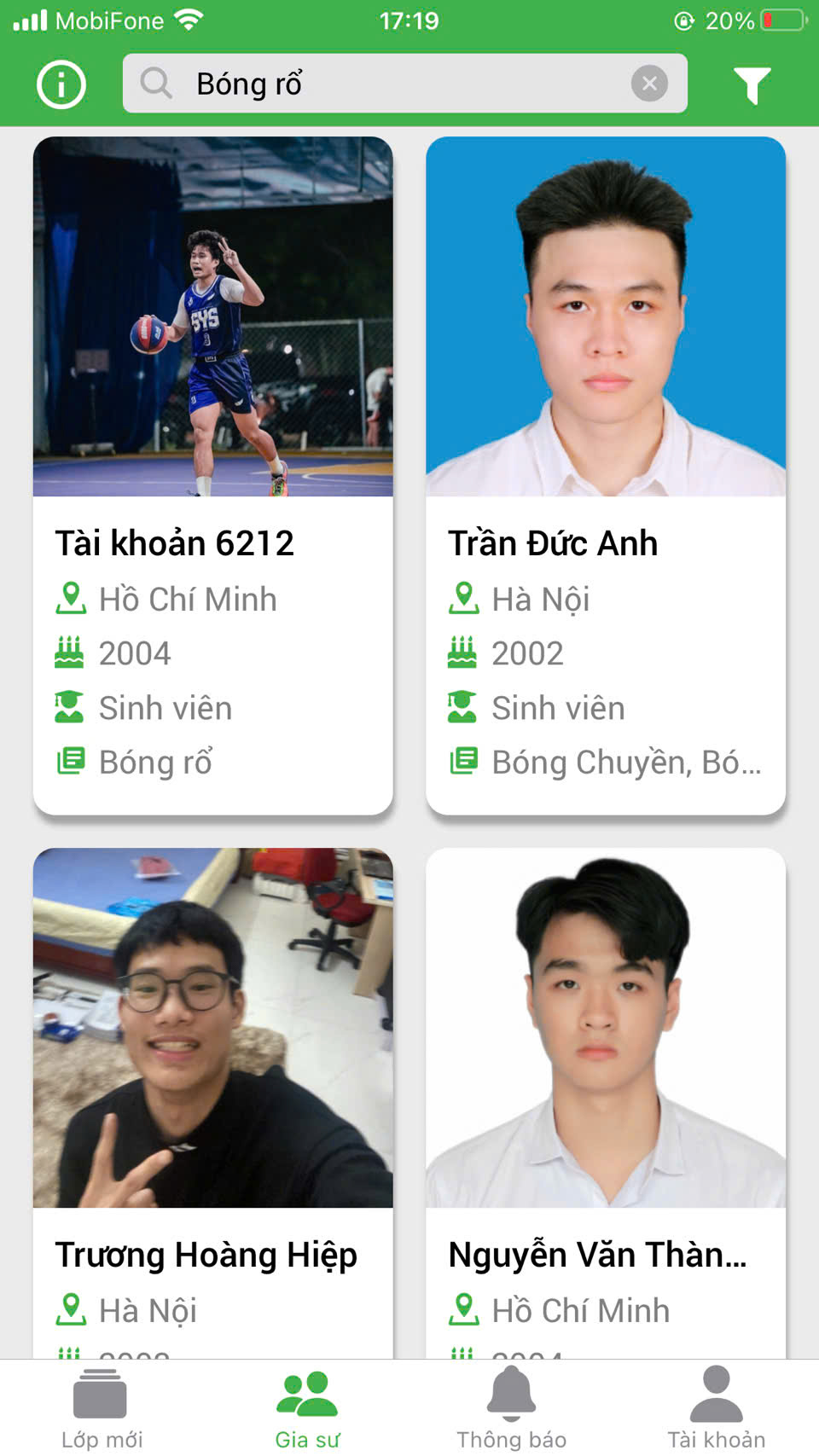Open Nguyễn Văn Thàn... tutor card
This screenshot has width=819, height=1456.
pos(605,1100)
